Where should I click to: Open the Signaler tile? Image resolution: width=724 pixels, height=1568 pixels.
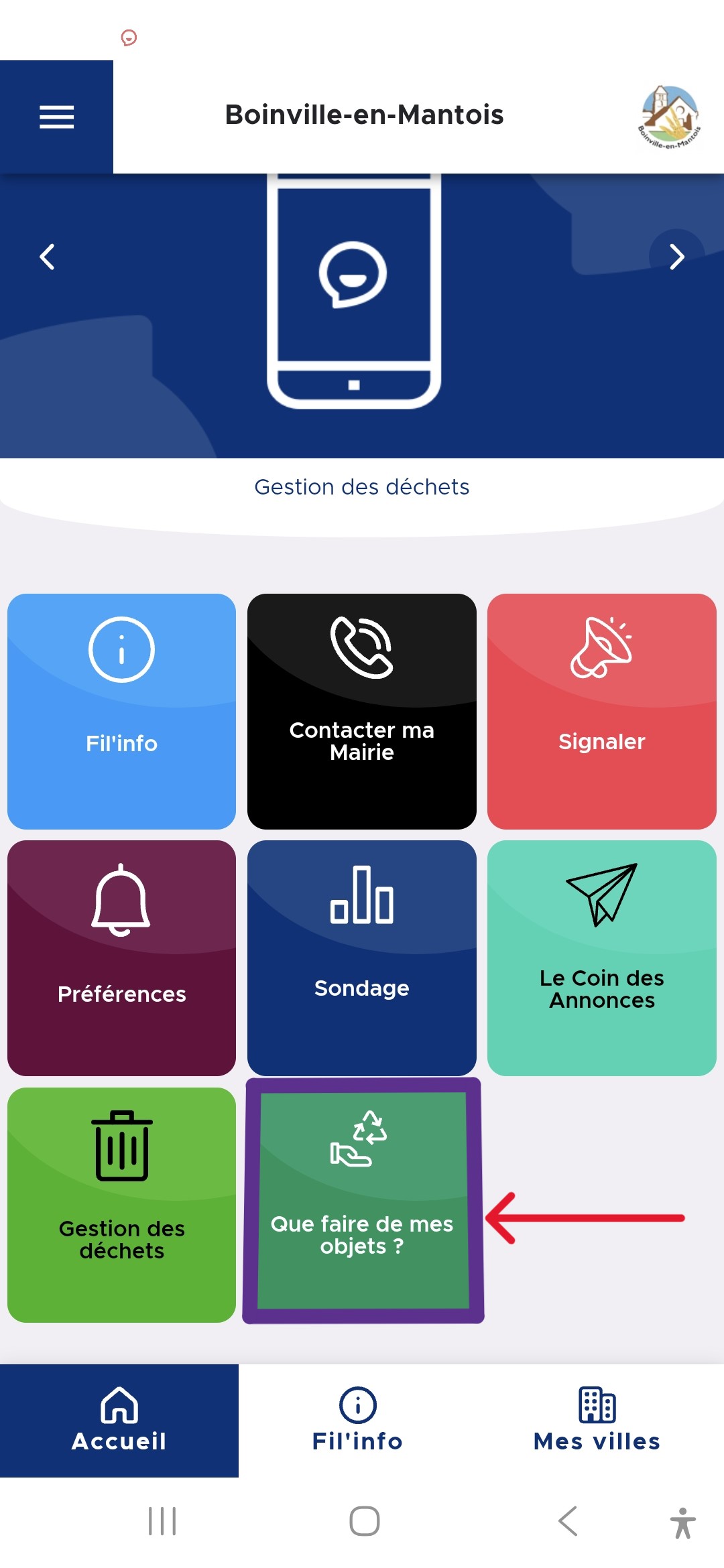point(601,711)
